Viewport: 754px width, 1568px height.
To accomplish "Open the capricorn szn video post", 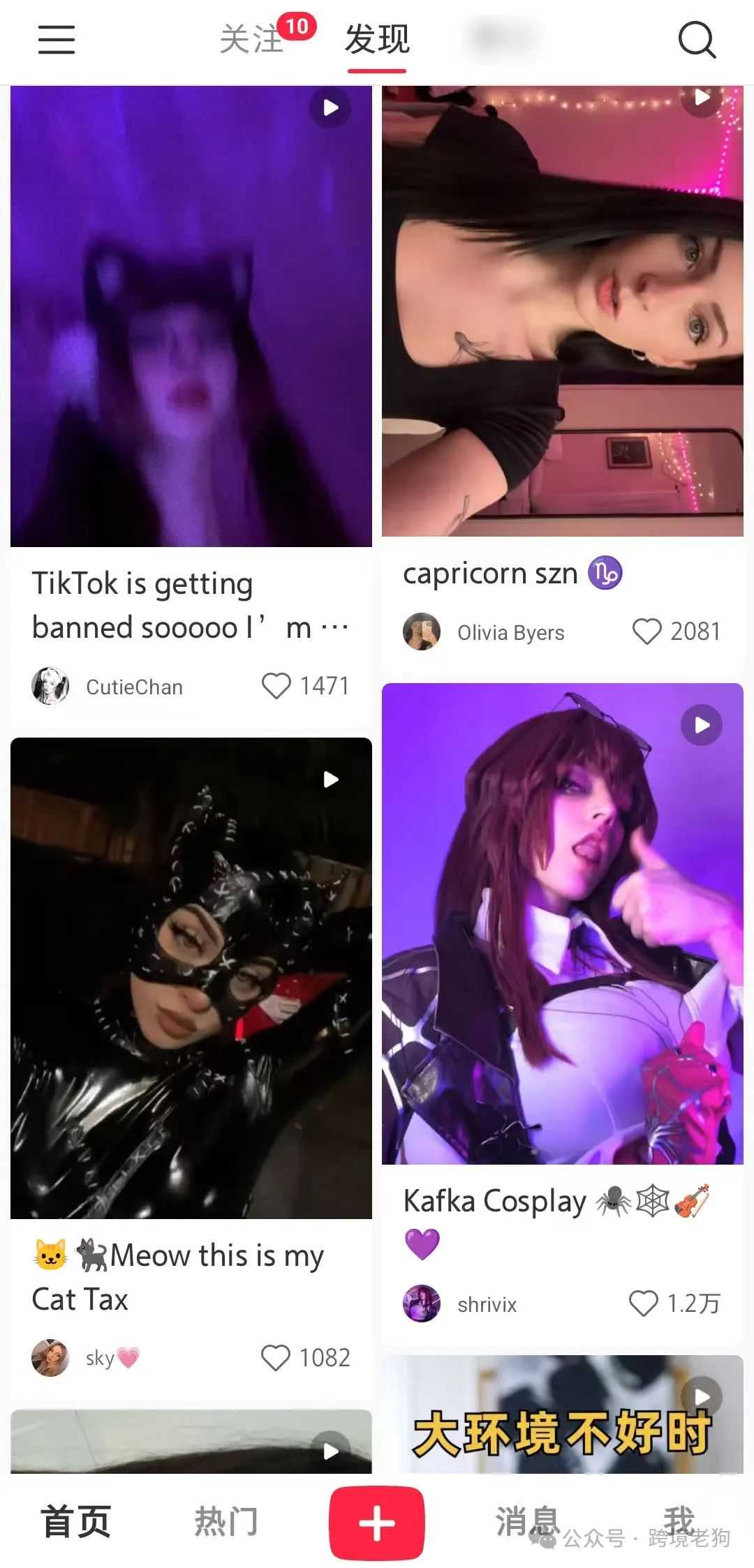I will click(x=562, y=311).
